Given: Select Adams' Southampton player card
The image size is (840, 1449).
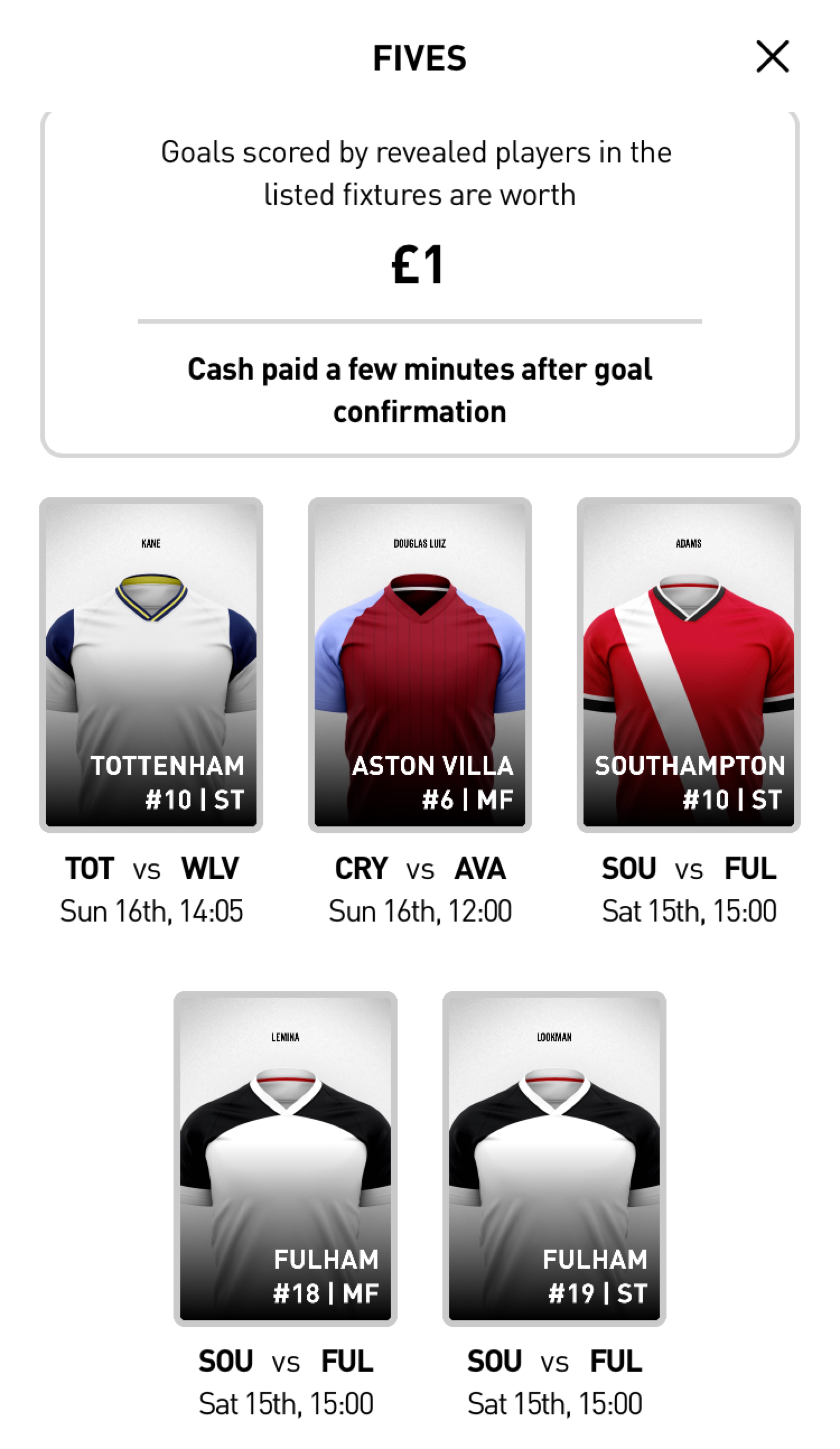Looking at the screenshot, I should (x=688, y=664).
